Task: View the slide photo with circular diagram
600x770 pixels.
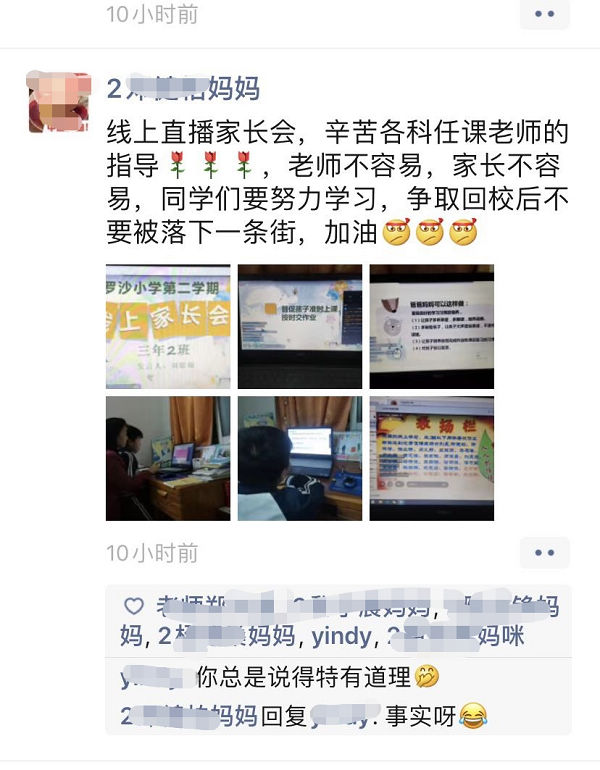Action: pyautogui.click(x=432, y=326)
